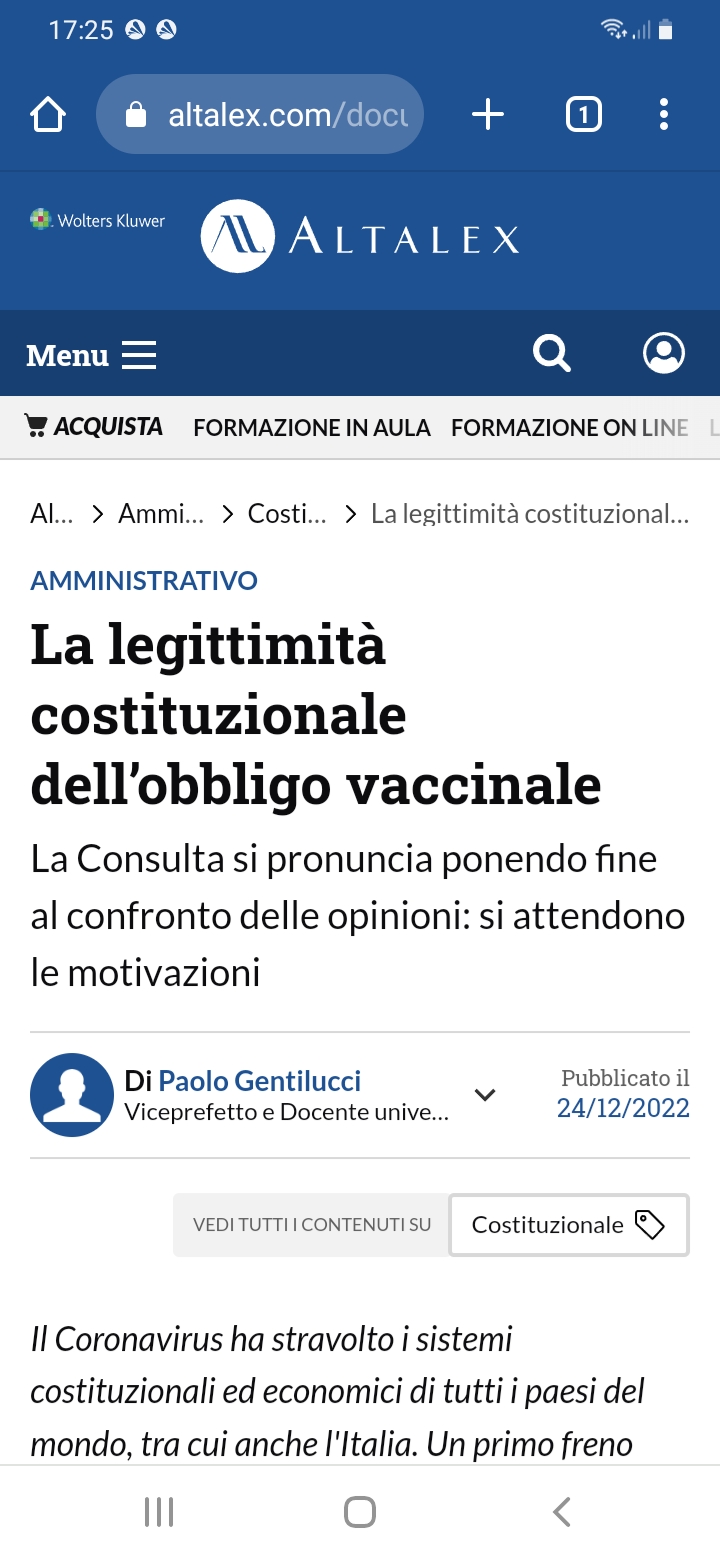Open author Paolo Gentilucci's profile
This screenshot has width=720, height=1560.
(260, 1081)
